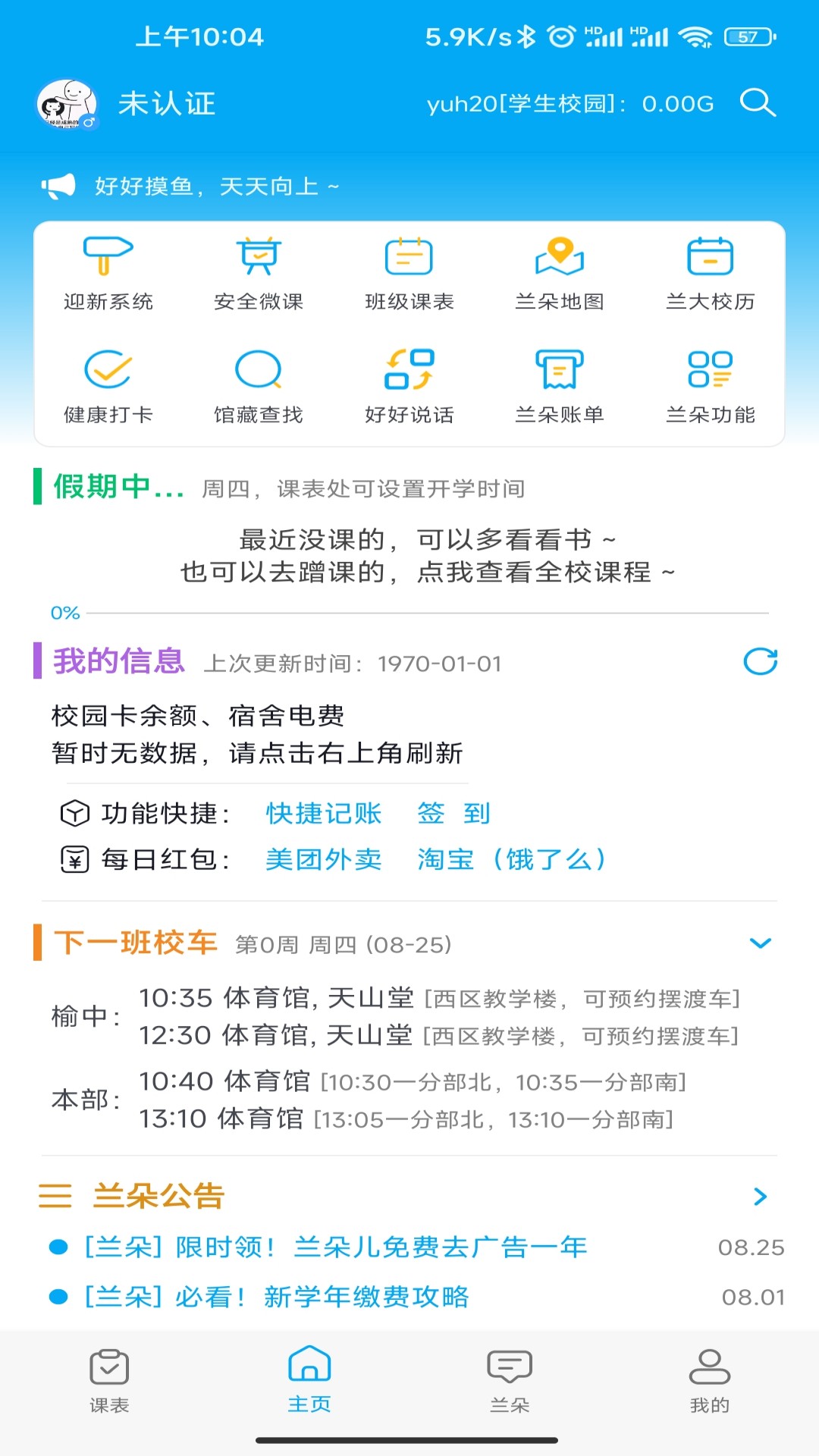Open 迎新系统
The width and height of the screenshot is (819, 1456).
click(x=108, y=274)
